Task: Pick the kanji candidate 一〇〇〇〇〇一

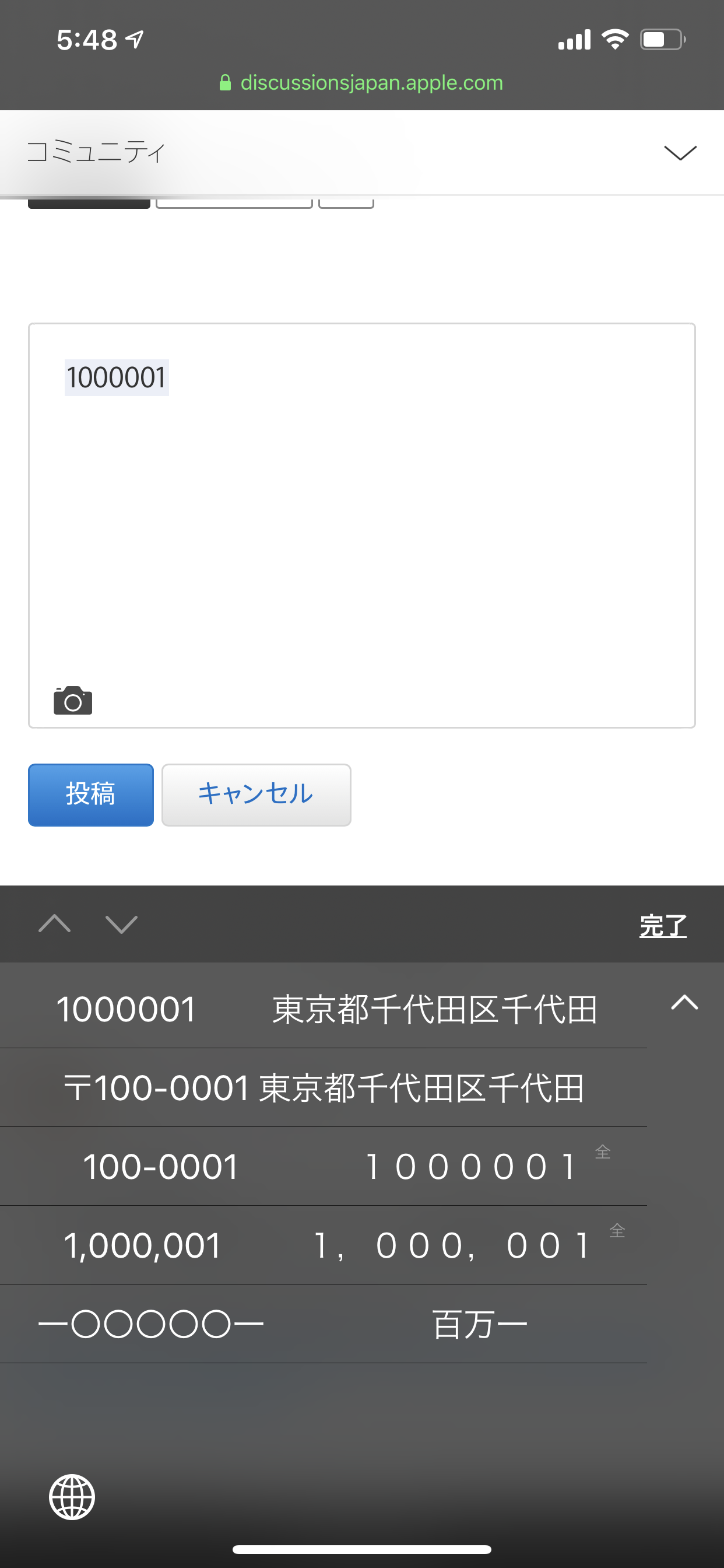Action: (x=151, y=1324)
